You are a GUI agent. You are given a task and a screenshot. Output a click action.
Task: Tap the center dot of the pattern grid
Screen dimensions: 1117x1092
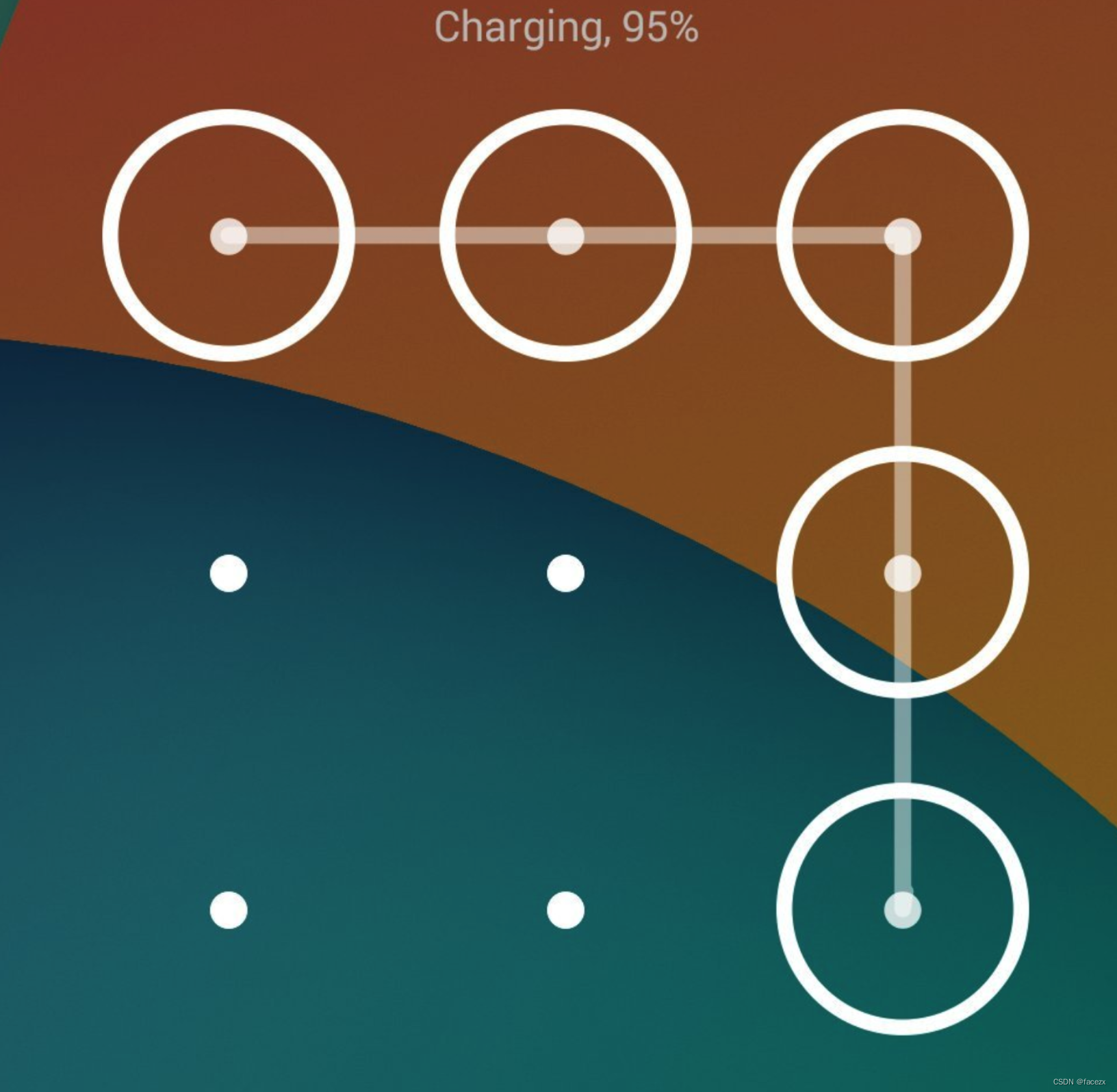point(565,573)
